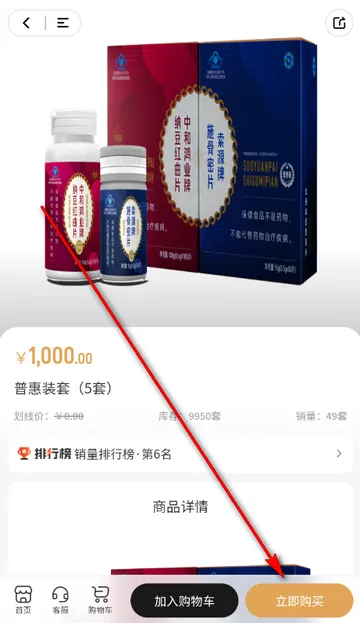Open the menu icon beside back arrow
This screenshot has width=360, height=623.
coord(62,23)
